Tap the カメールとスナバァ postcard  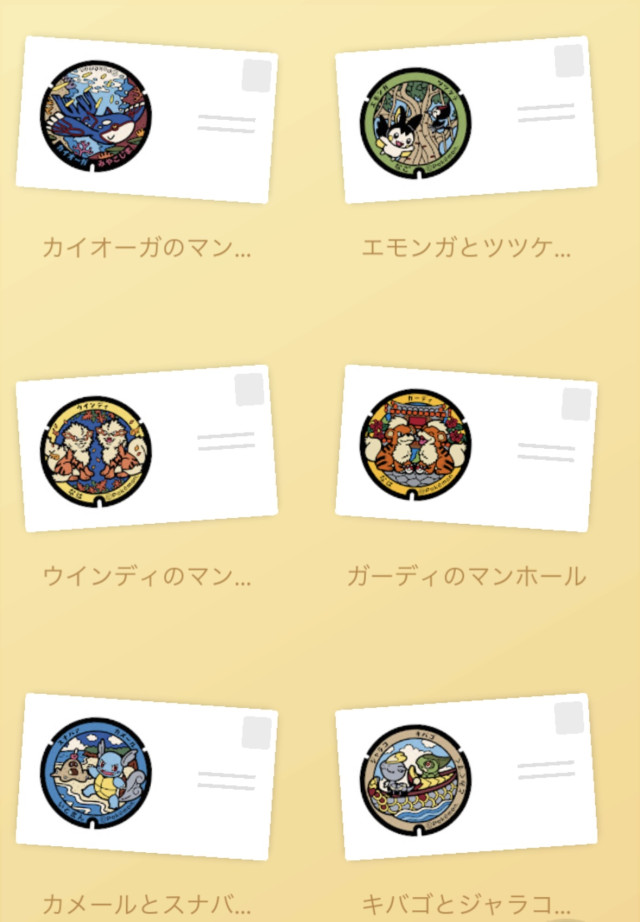146,775
